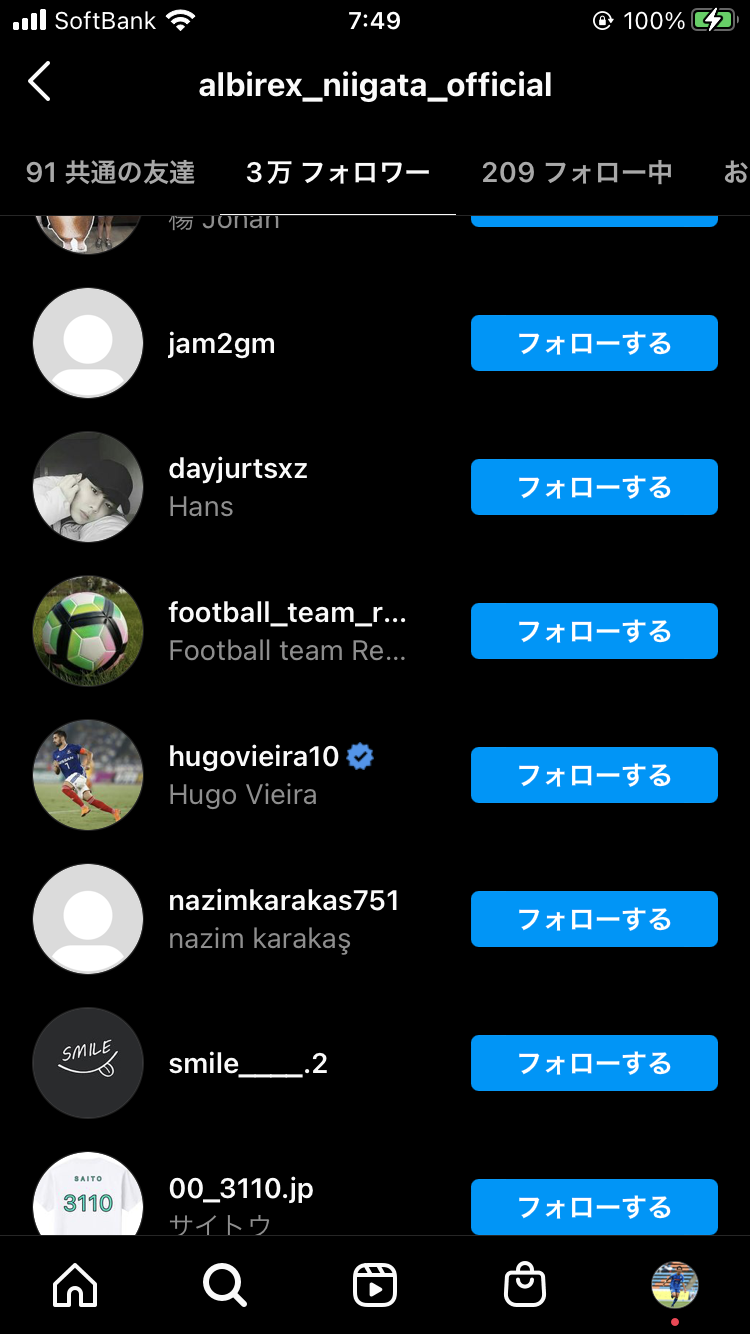Open nazim karakaş's profile row
Image resolution: width=750 pixels, height=1334 pixels.
coord(283,919)
